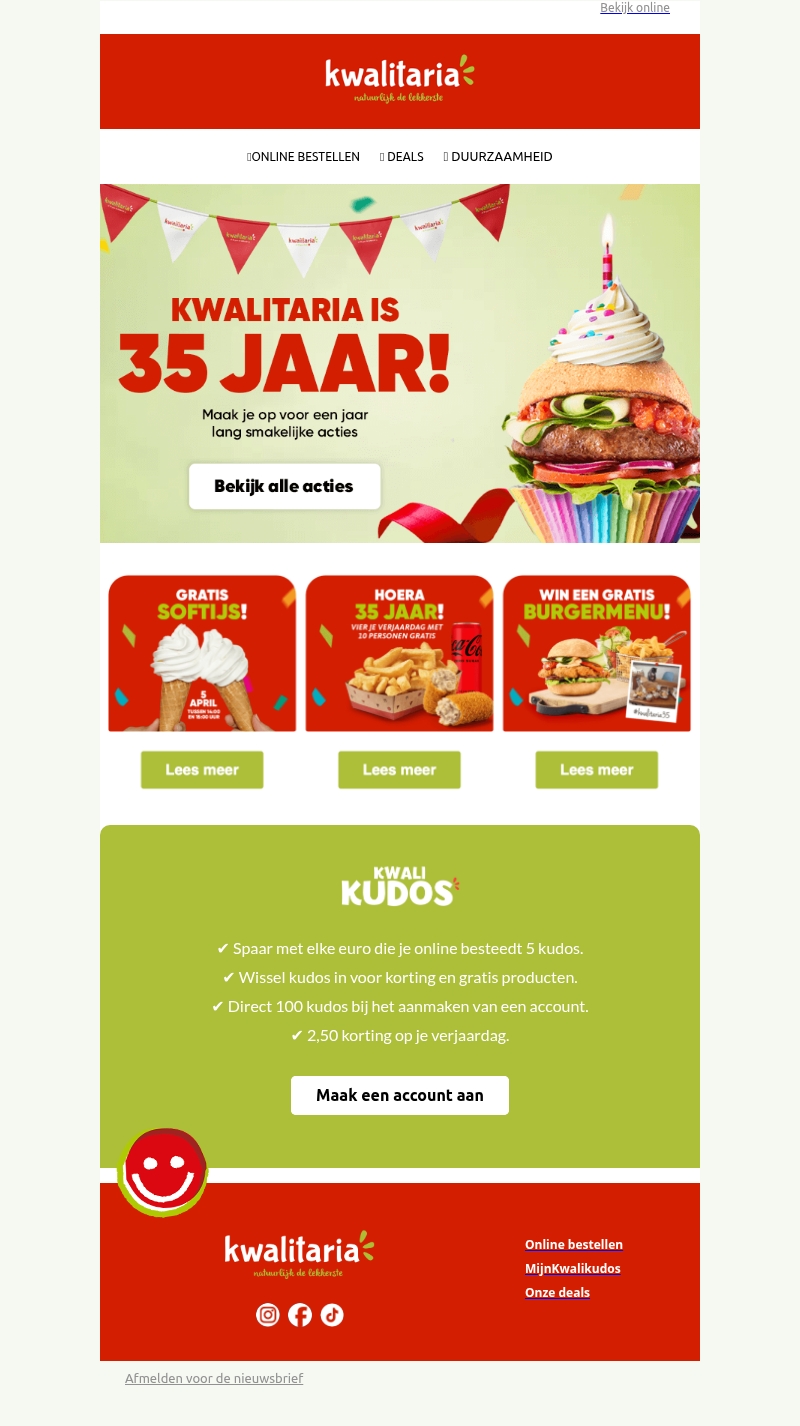Screen dimensions: 800x1426
Task: Visit Kwalitaria's Facebook page
Action: [x=300, y=1315]
